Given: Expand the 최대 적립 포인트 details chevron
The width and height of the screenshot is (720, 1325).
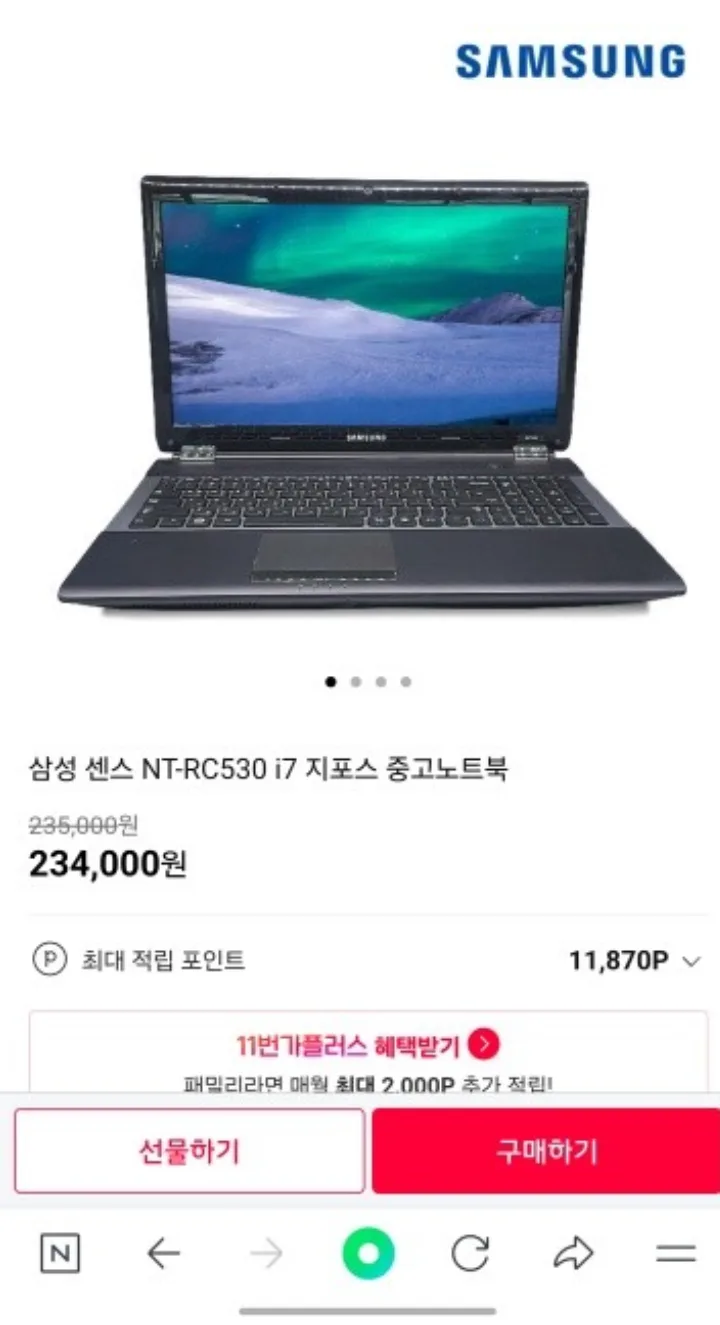Looking at the screenshot, I should [x=692, y=962].
